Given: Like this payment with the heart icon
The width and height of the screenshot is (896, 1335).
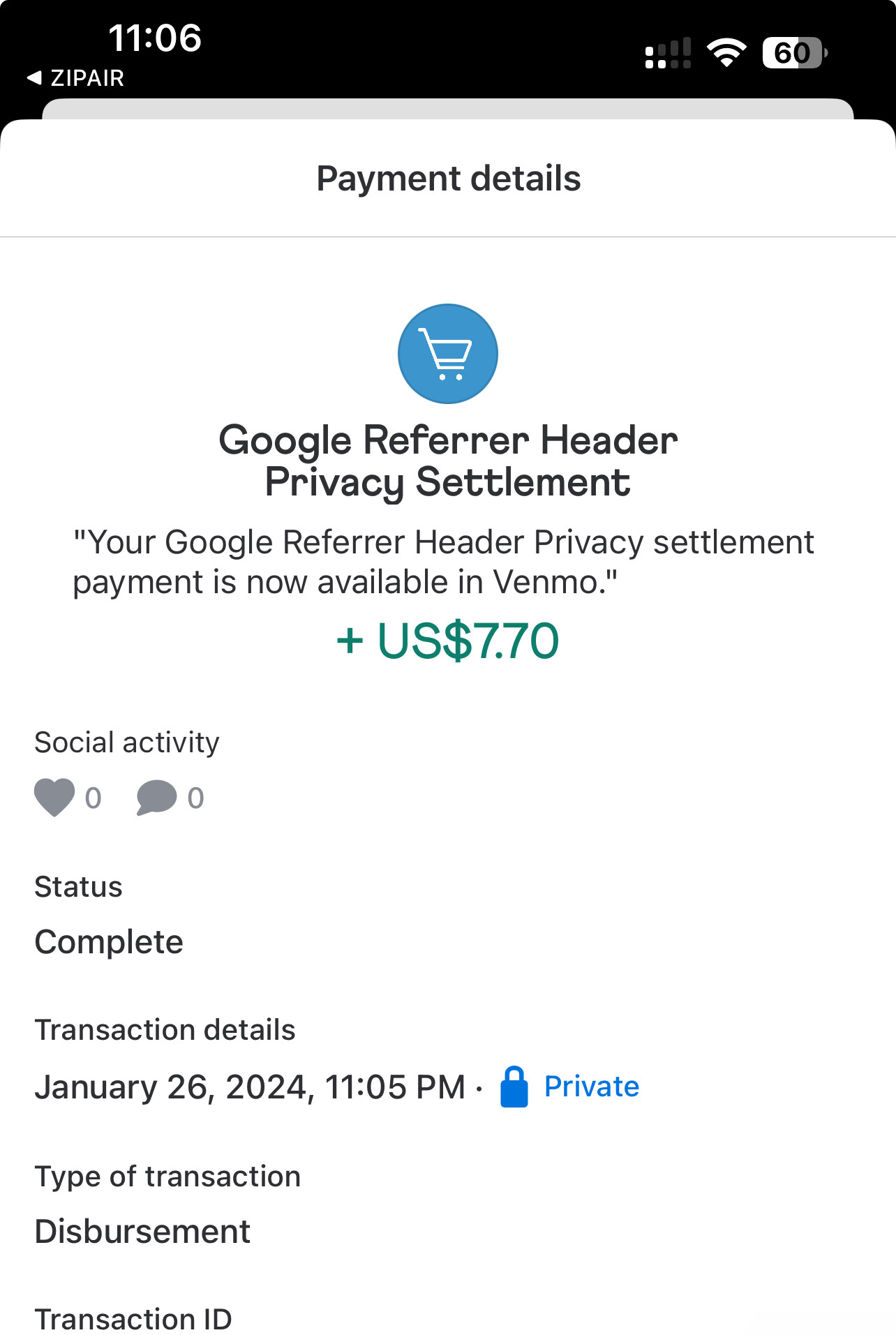Looking at the screenshot, I should [x=54, y=797].
